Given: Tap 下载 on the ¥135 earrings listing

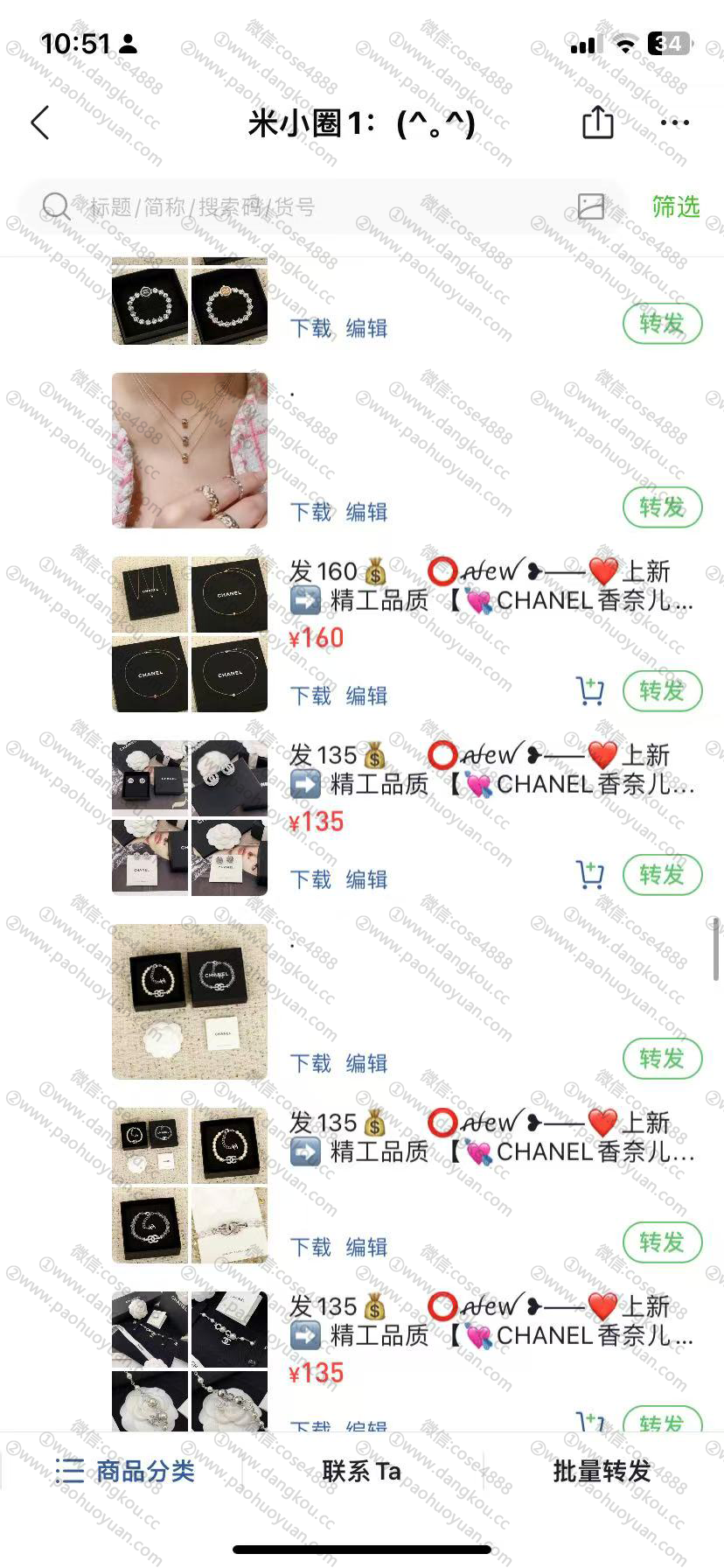Looking at the screenshot, I should [x=311, y=879].
